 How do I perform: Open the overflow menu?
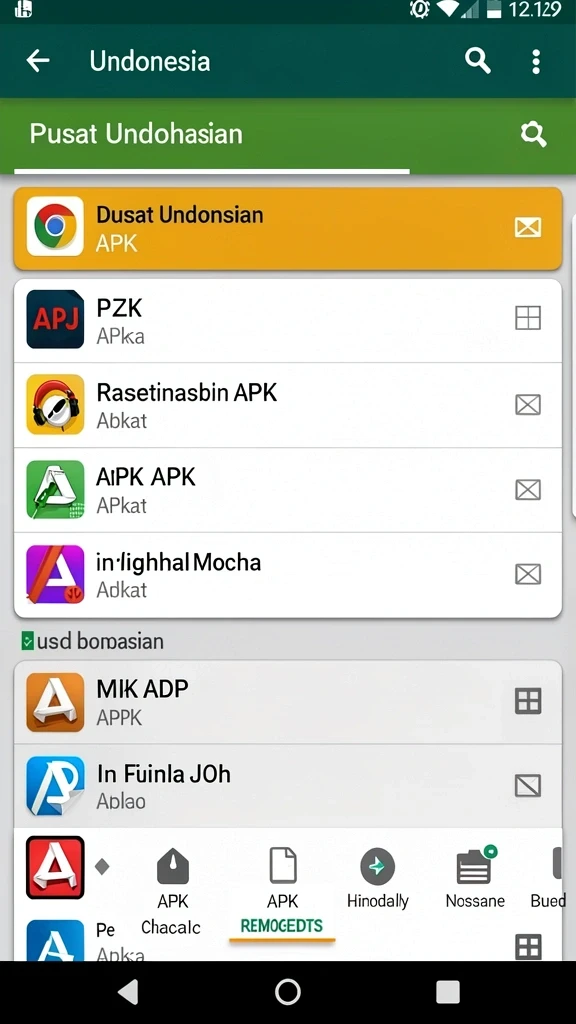pyautogui.click(x=536, y=61)
